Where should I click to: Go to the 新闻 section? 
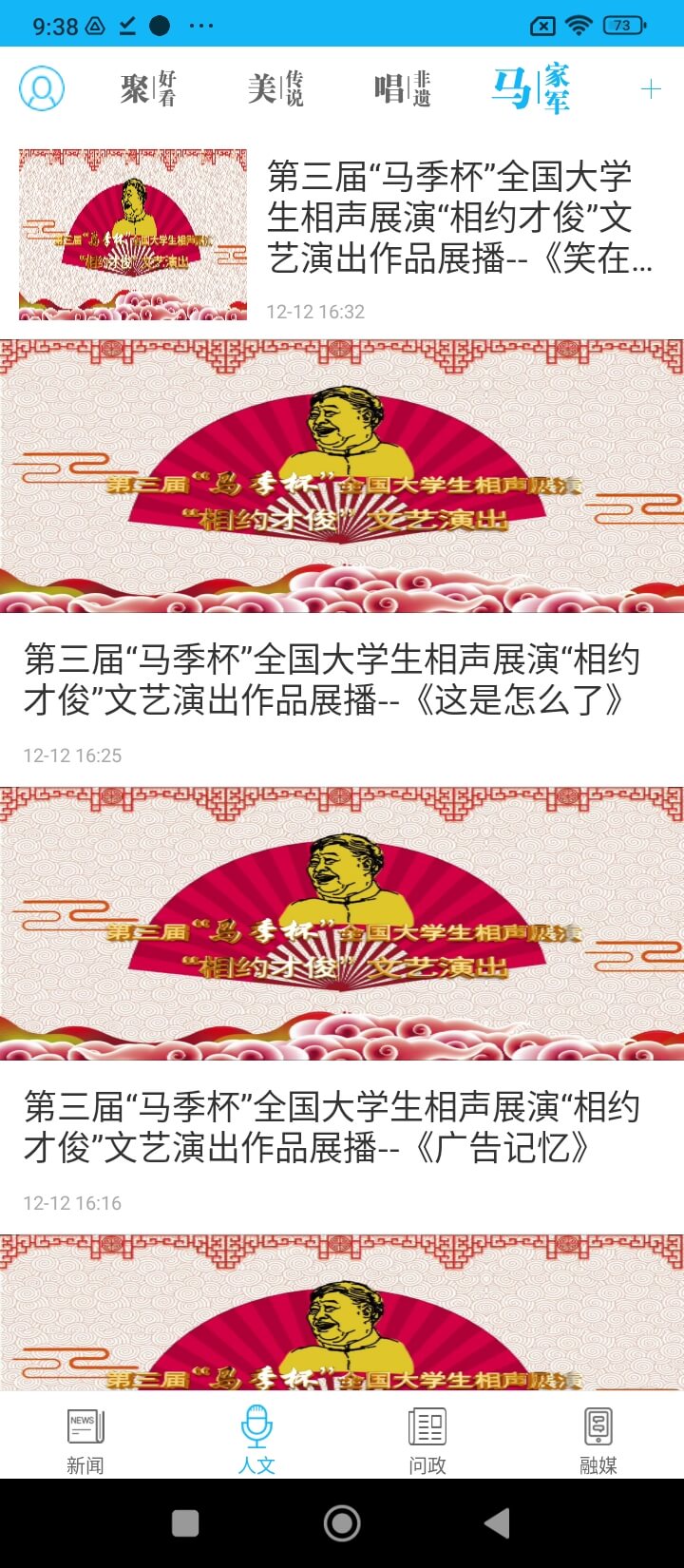(85, 1440)
